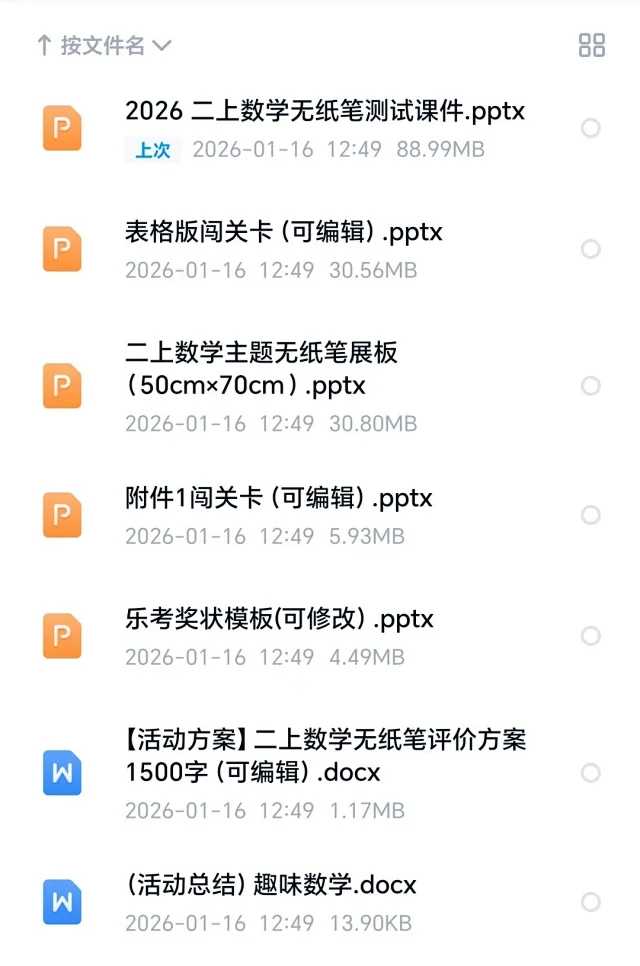Image resolution: width=640 pixels, height=966 pixels.
Task: Select the 2026 二上数学无纸笔测试课件.pptx file
Action: click(x=591, y=128)
